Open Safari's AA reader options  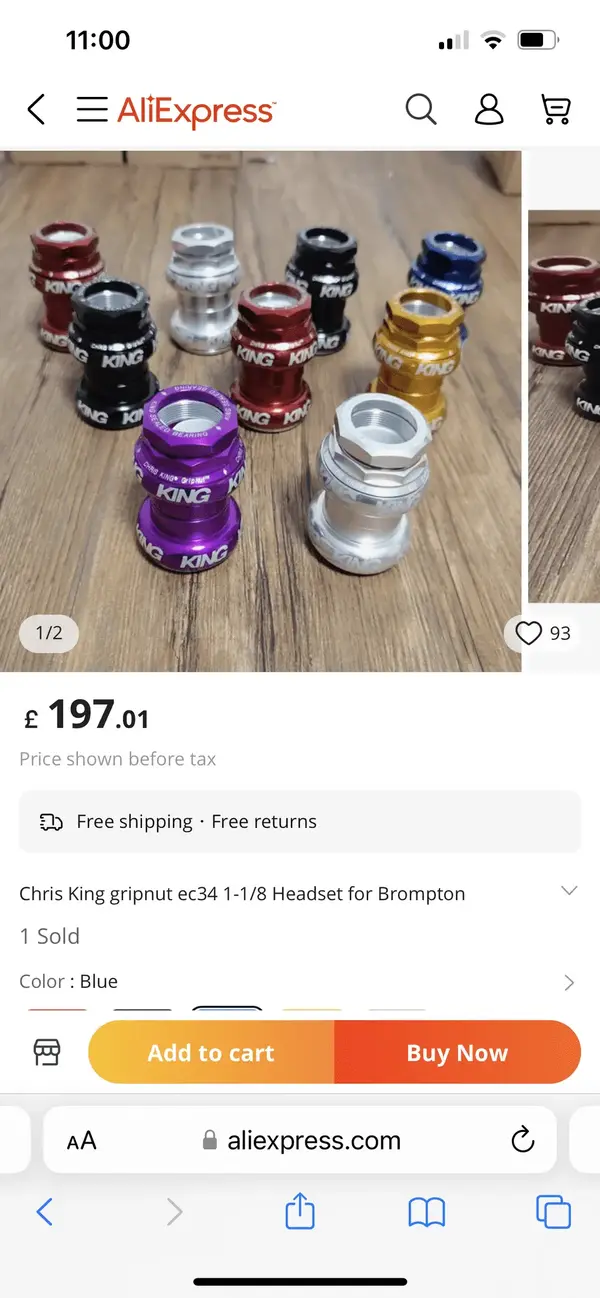click(x=82, y=1140)
